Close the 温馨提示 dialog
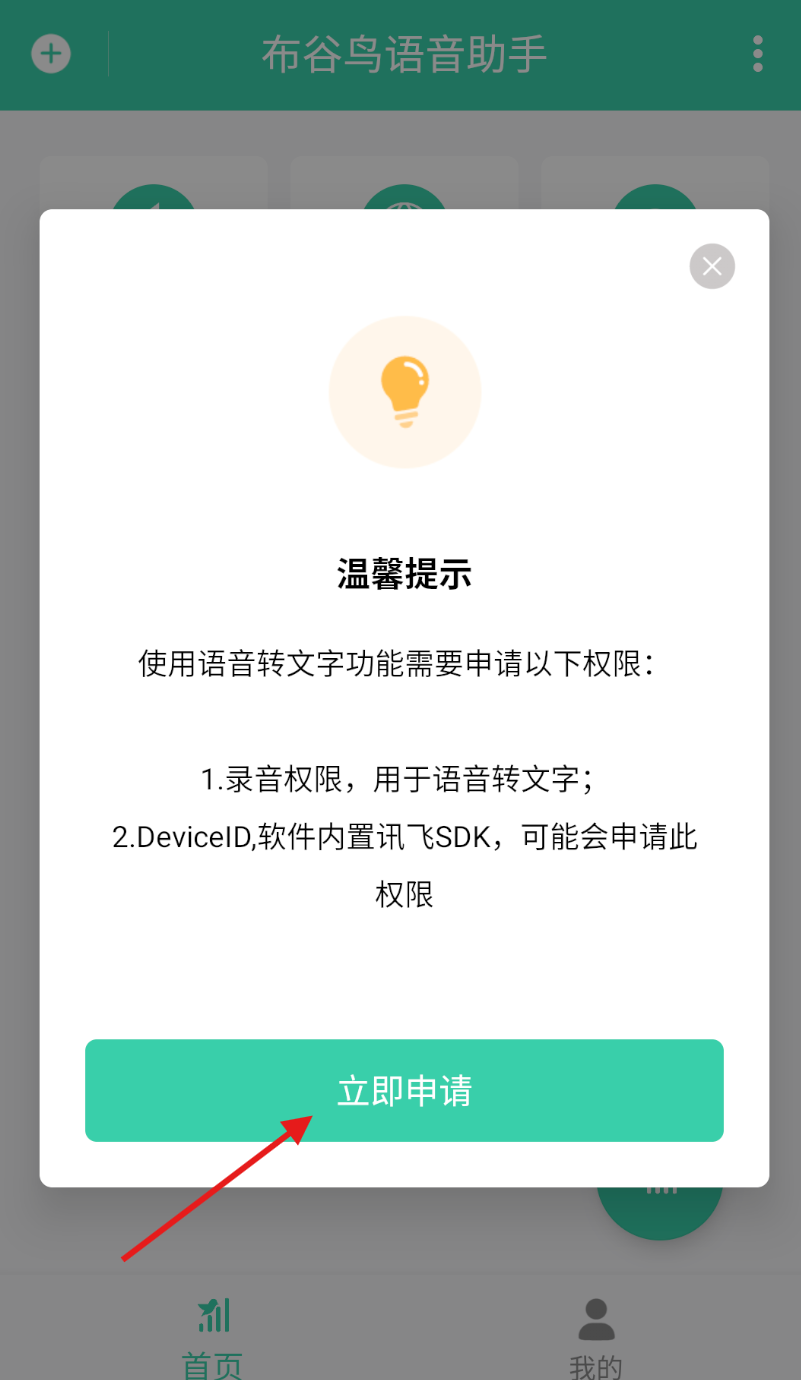Viewport: 801px width, 1380px height. click(712, 266)
